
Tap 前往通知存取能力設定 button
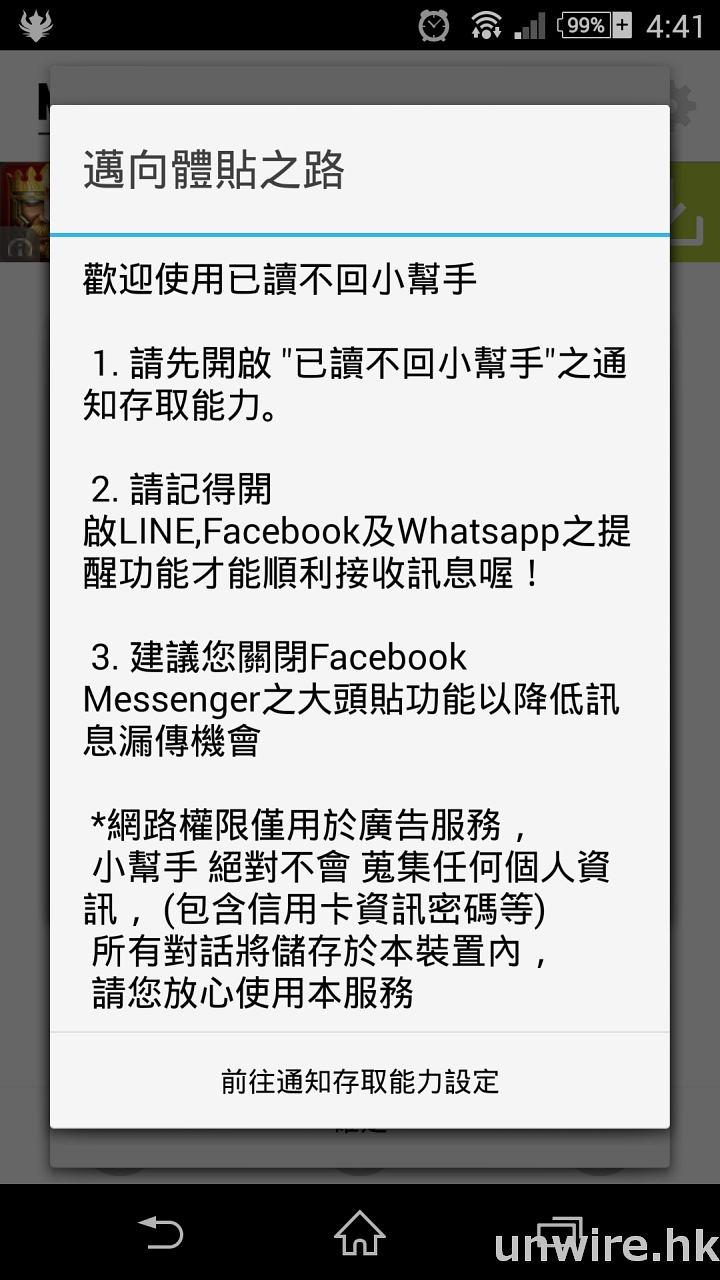360,1081
